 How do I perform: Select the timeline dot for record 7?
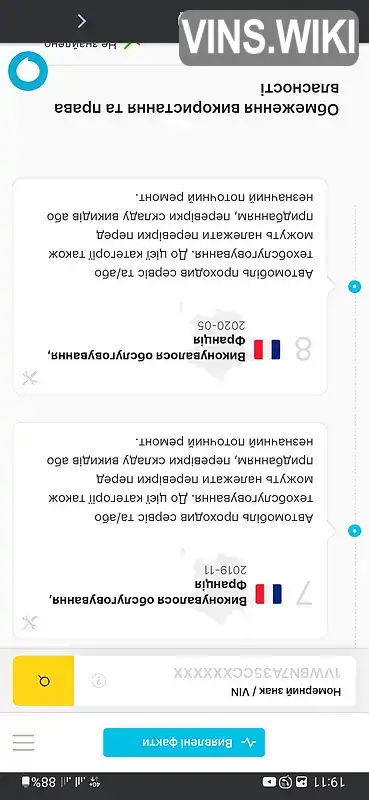coord(354,531)
